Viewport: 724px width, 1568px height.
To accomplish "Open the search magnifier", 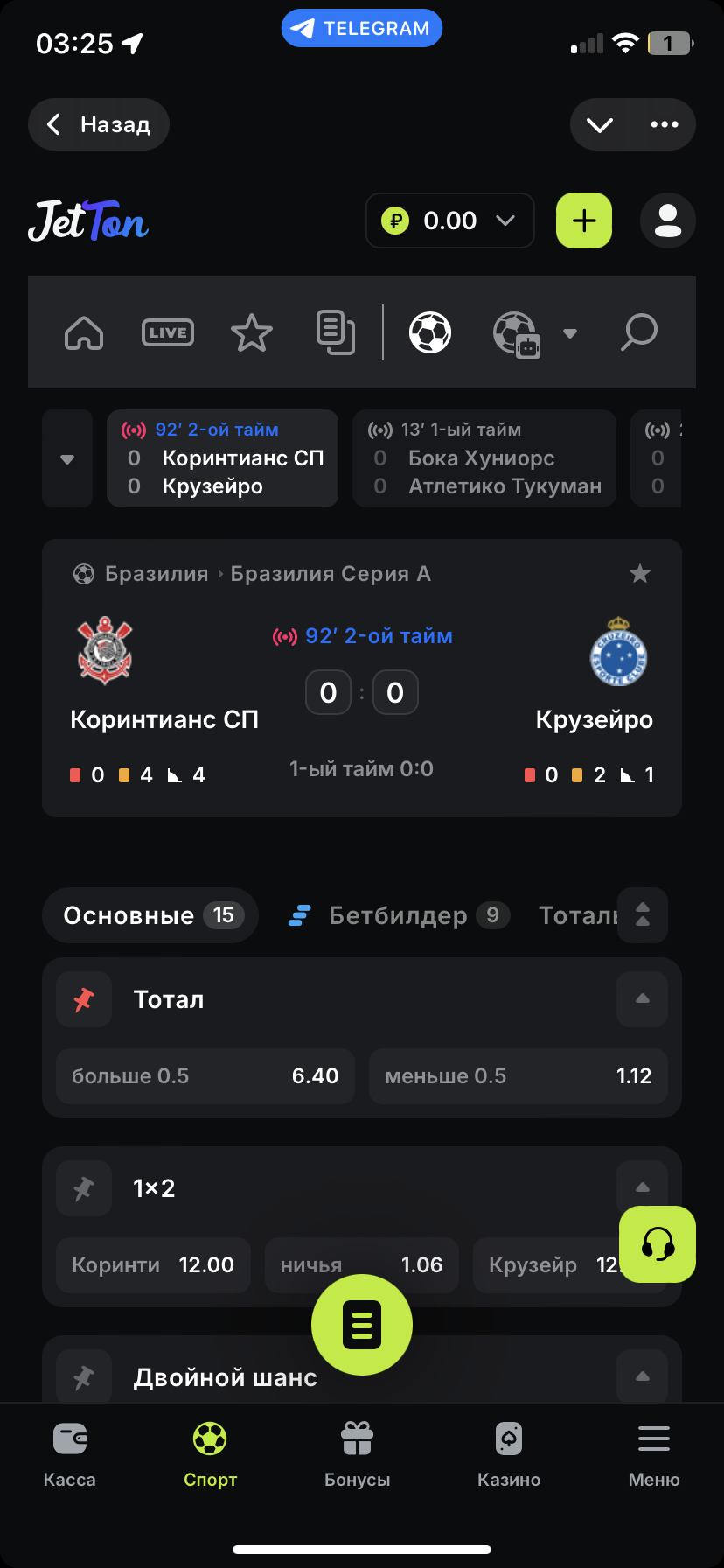I will click(x=638, y=332).
